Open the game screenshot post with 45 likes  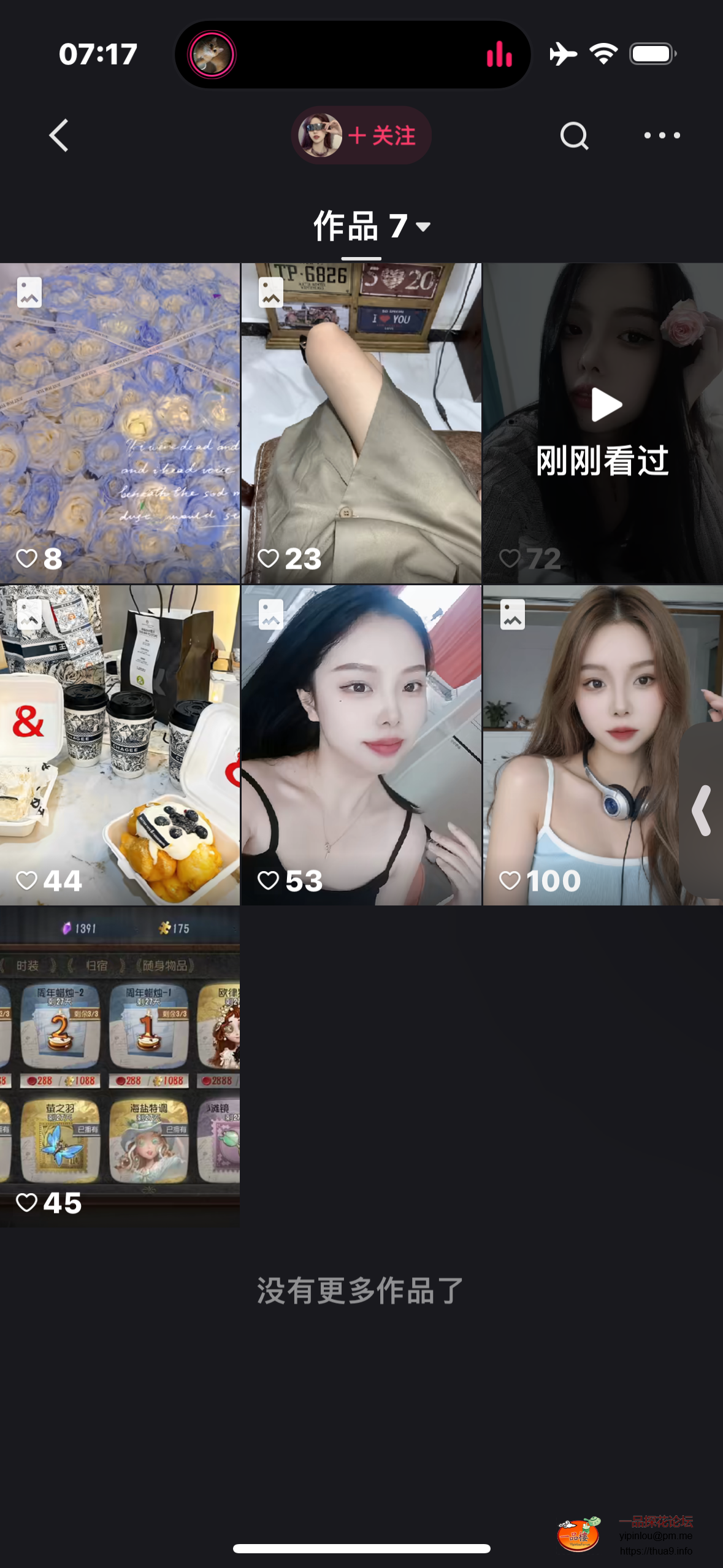pos(120,1066)
